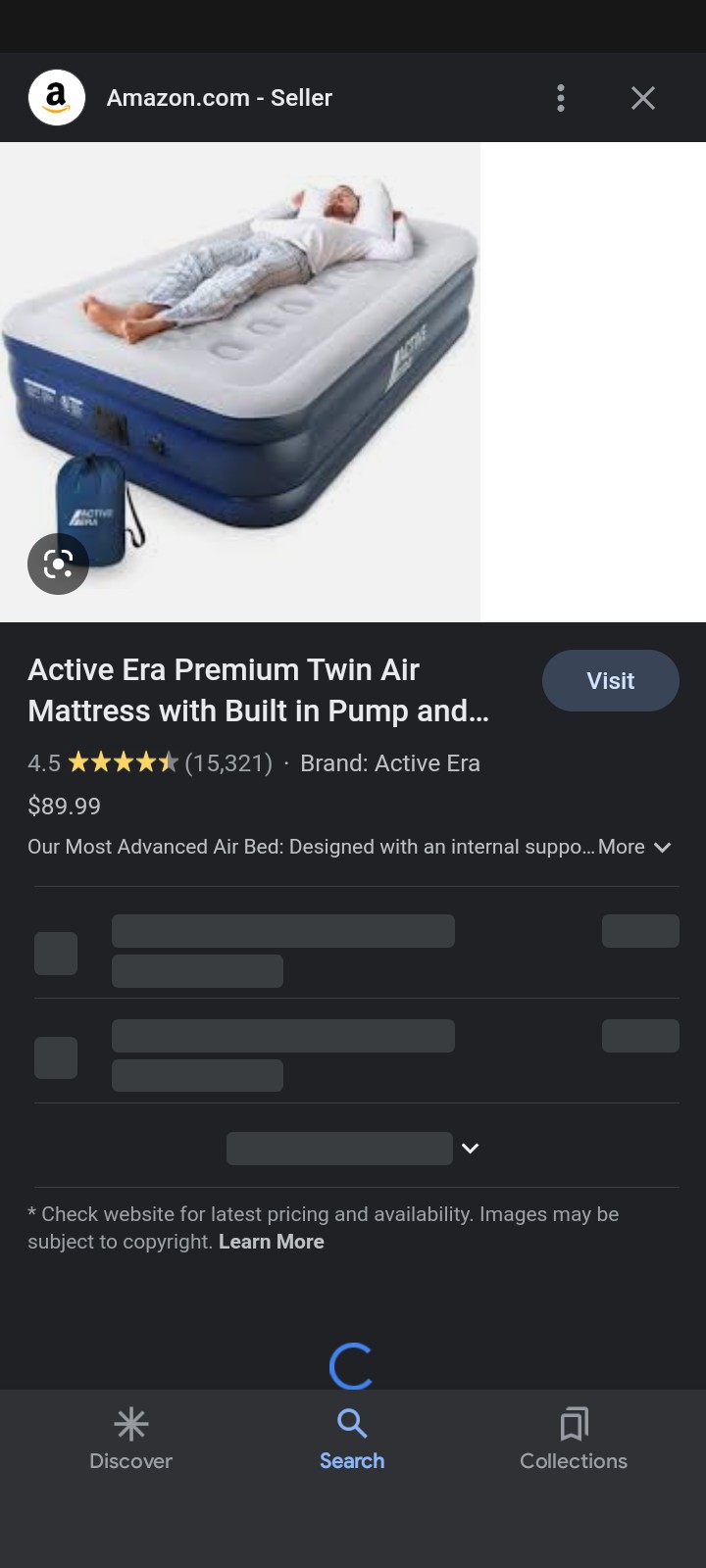Viewport: 706px width, 1568px height.
Task: Go to the Collections tab
Action: 574,1439
